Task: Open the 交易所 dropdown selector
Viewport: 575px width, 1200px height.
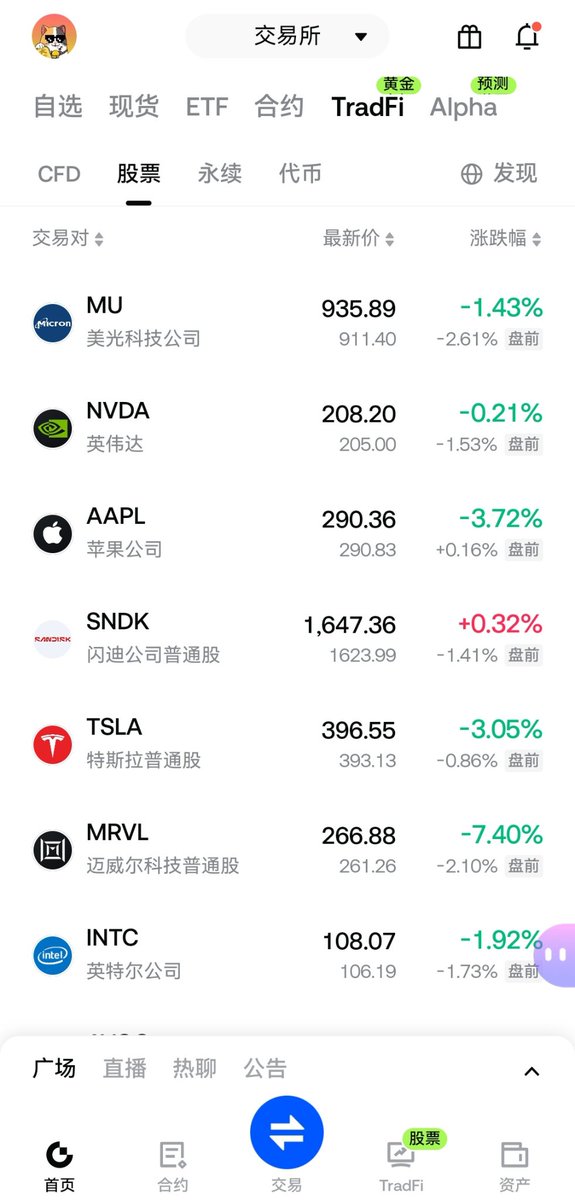Action: 288,37
